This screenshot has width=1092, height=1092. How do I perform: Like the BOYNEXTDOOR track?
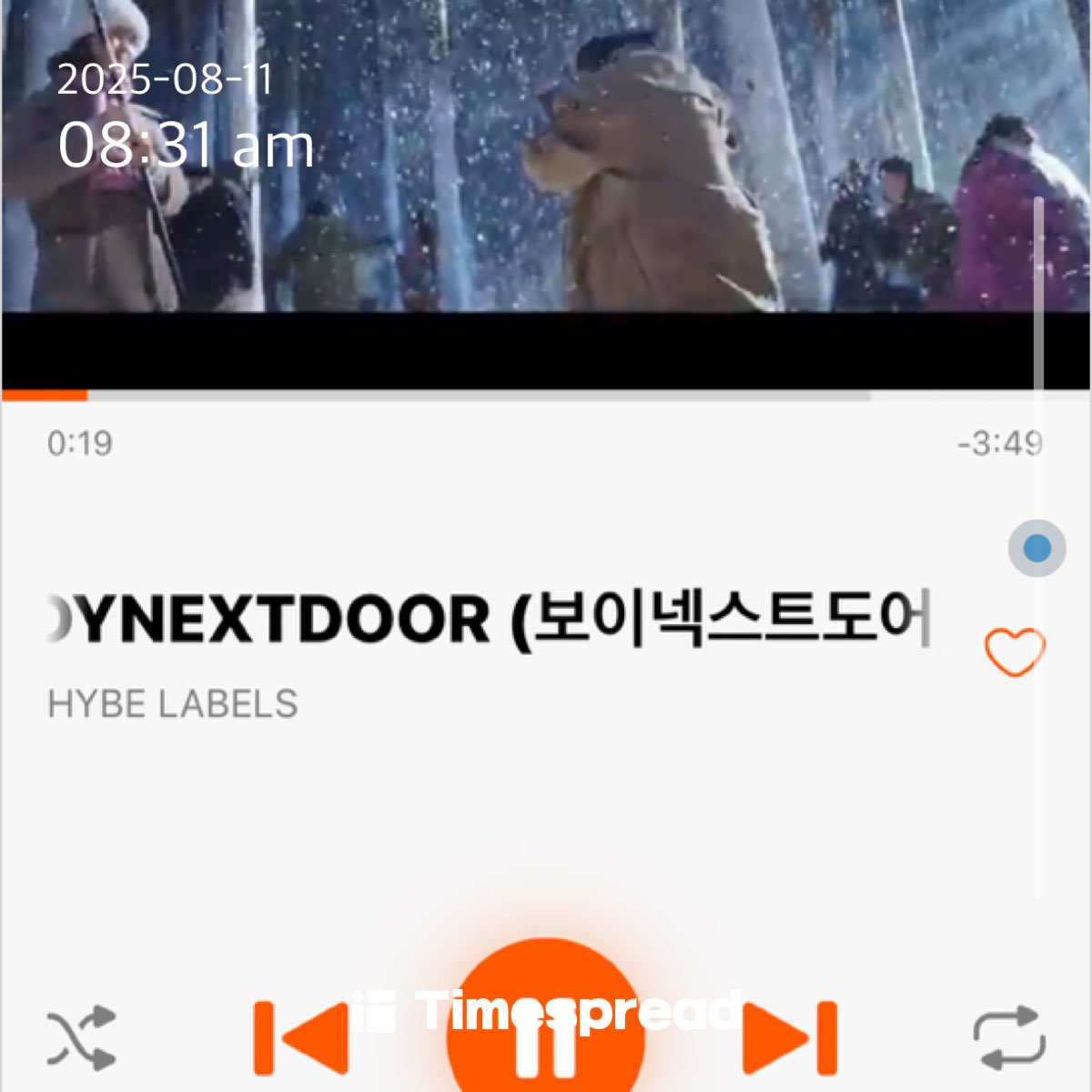pyautogui.click(x=1015, y=652)
